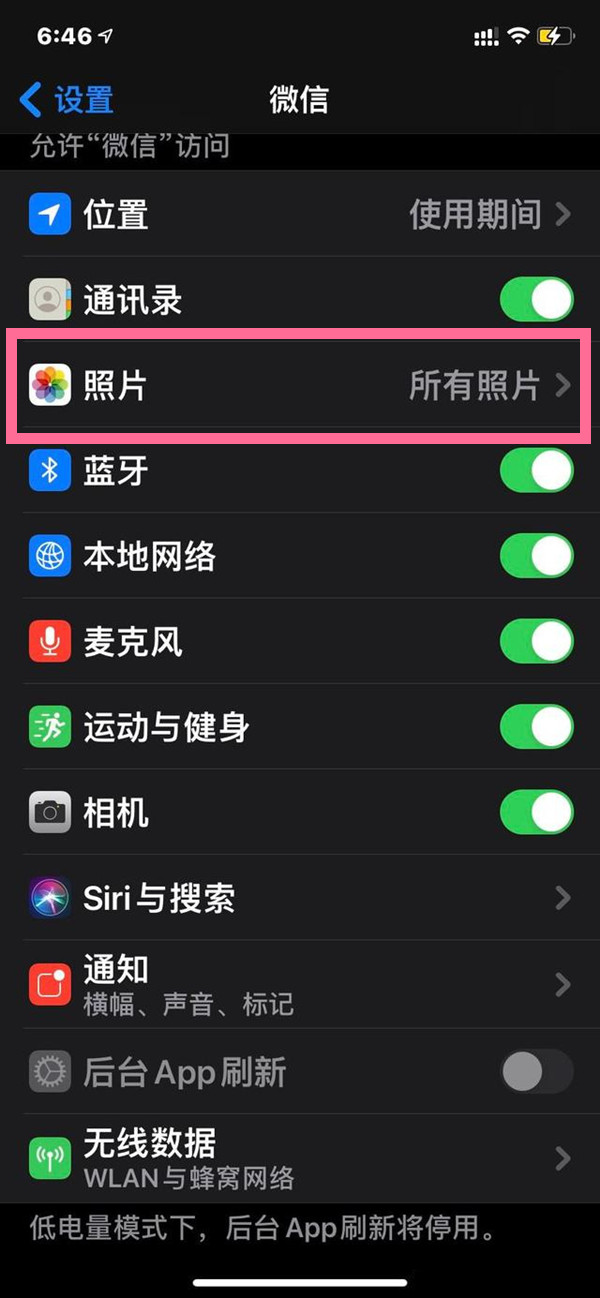The height and width of the screenshot is (1298, 600).
Task: Turn off 通讯录 access
Action: [536, 300]
